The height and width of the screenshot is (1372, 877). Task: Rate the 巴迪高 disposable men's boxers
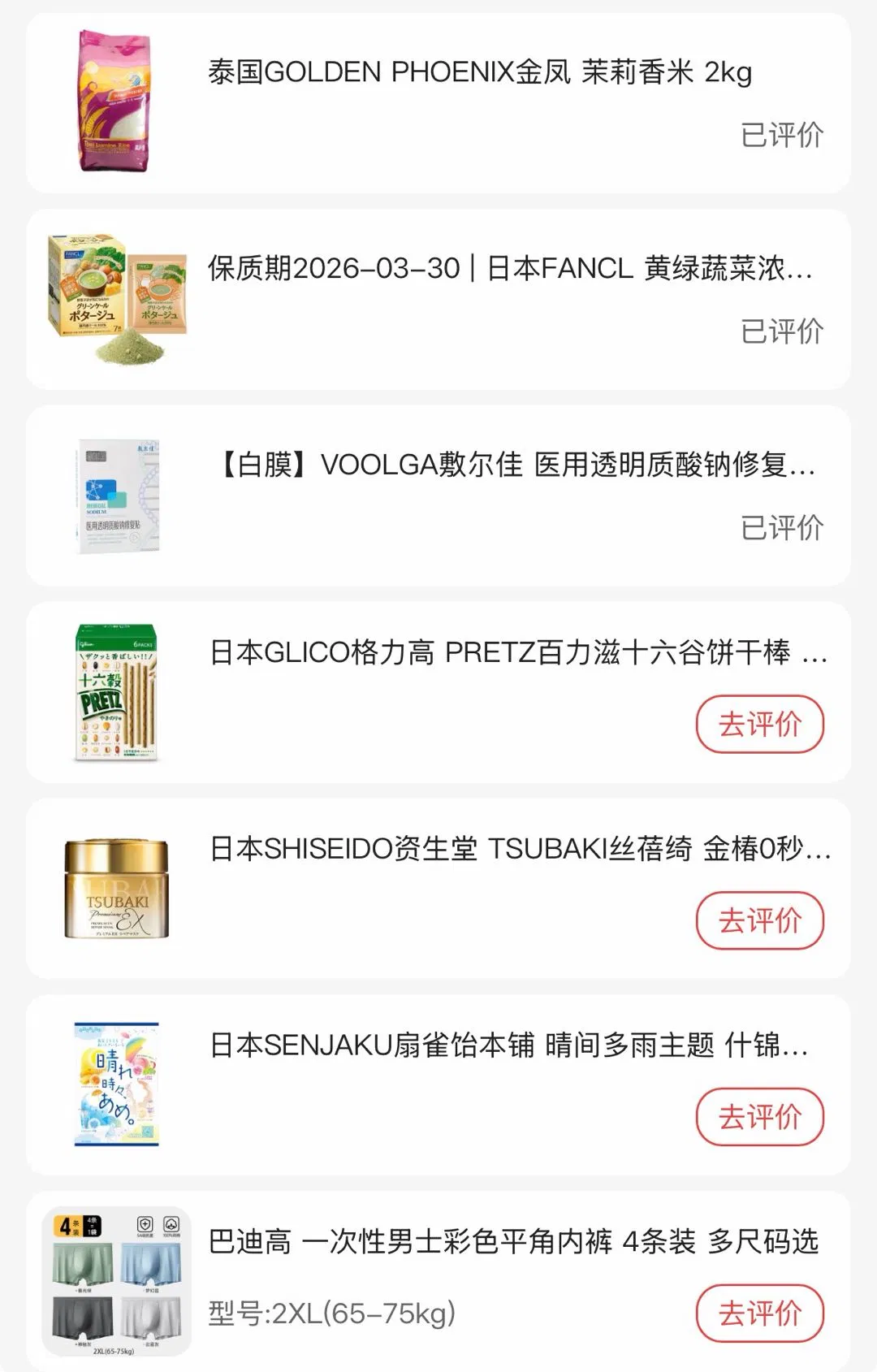759,1314
